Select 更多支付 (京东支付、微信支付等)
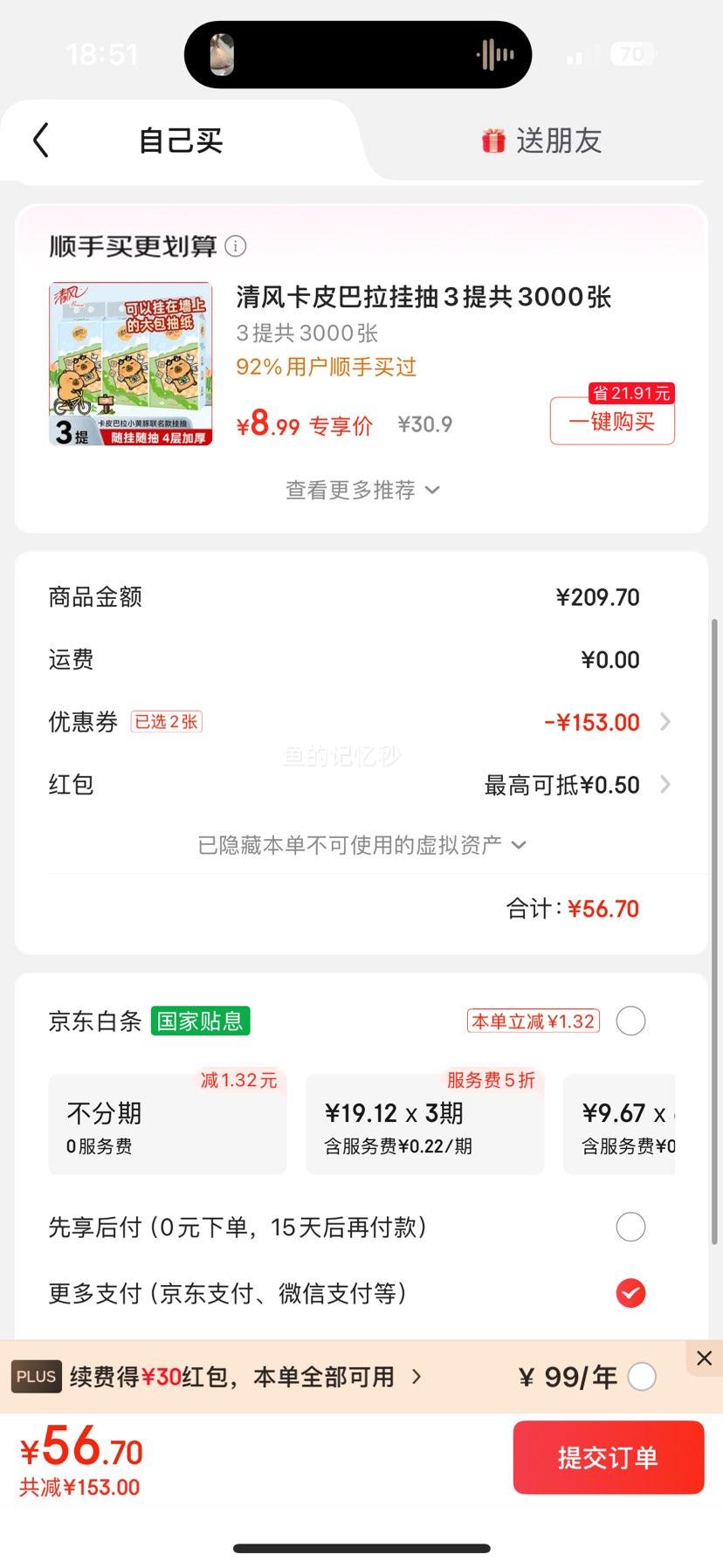 point(630,1293)
